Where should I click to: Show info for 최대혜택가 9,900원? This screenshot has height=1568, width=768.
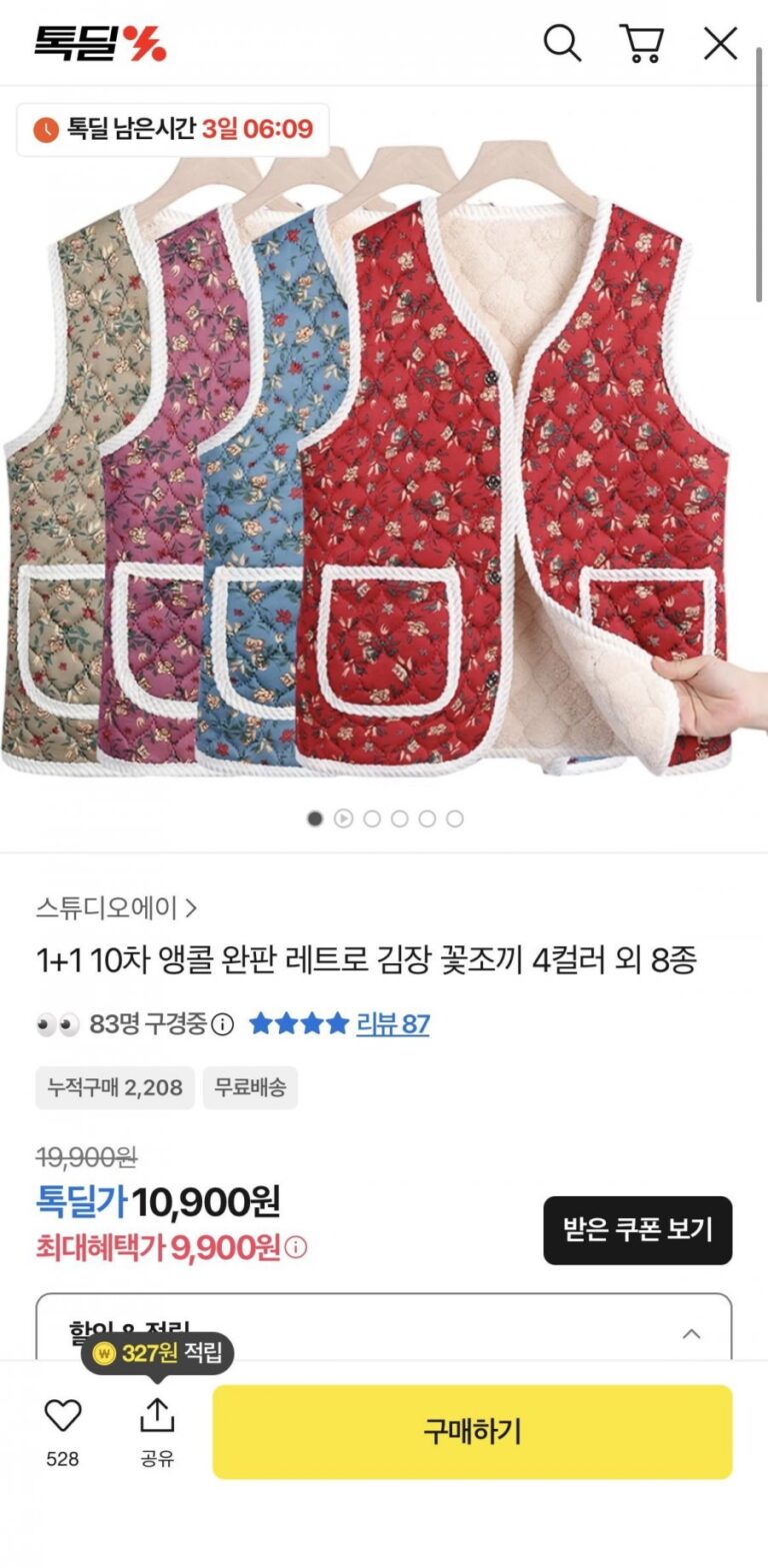click(296, 1247)
